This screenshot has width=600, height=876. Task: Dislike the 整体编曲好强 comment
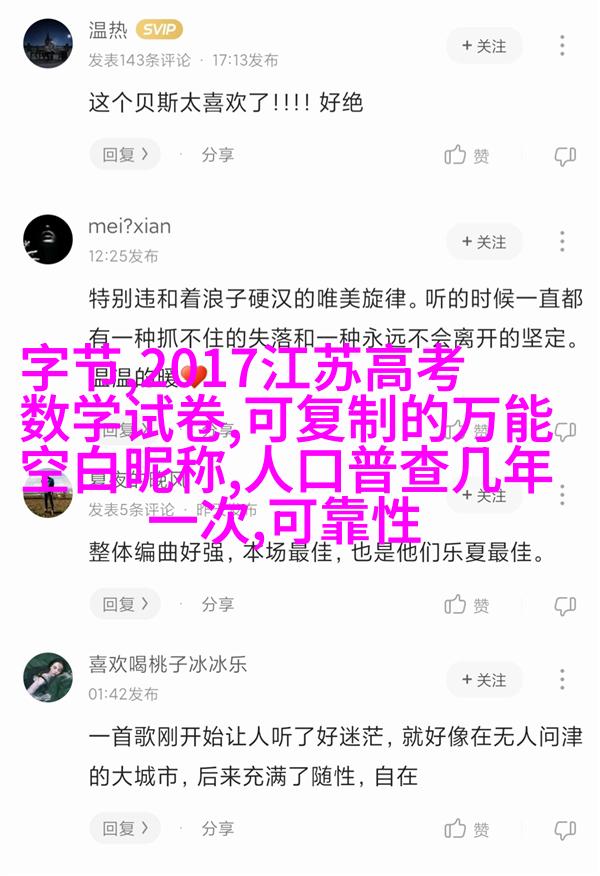tap(565, 605)
